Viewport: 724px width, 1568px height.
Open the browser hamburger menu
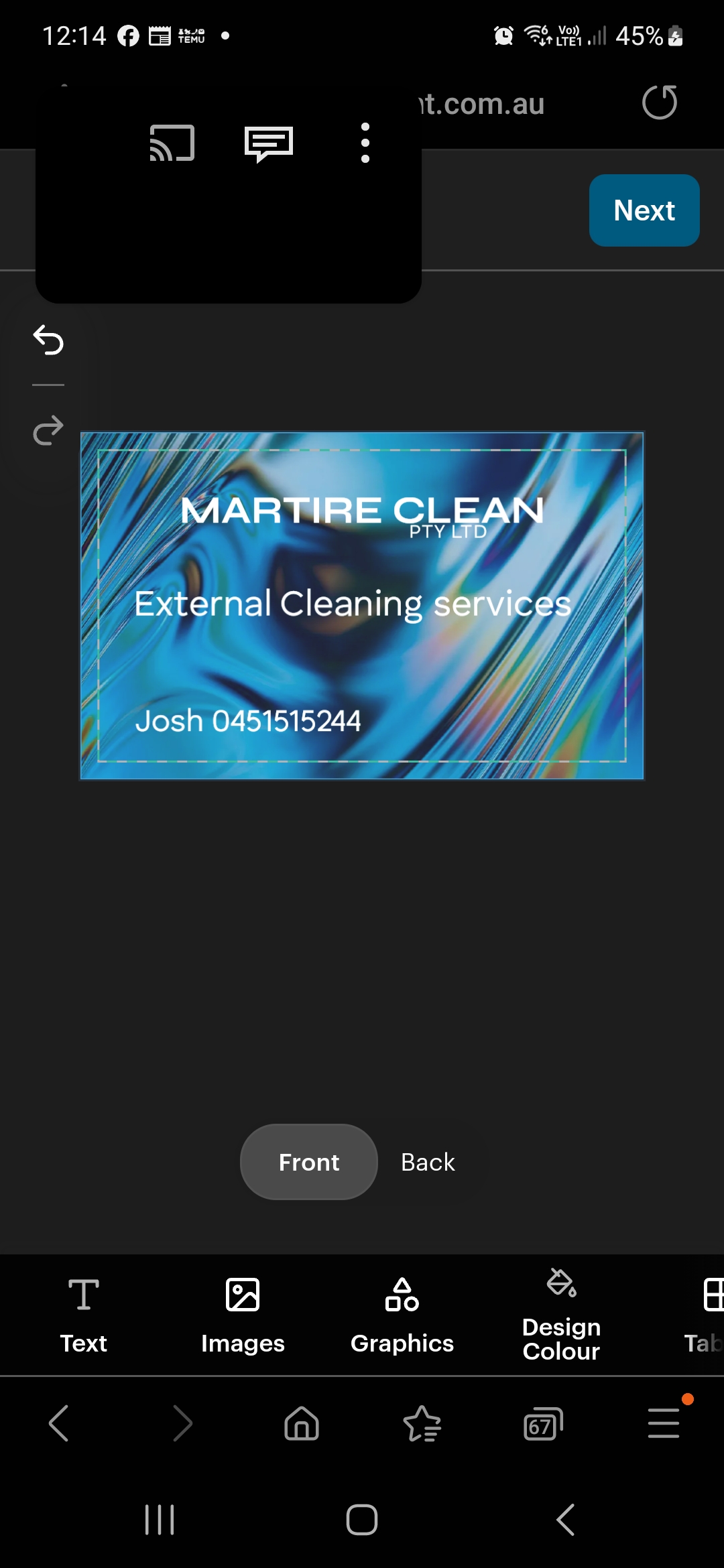pos(664,1423)
